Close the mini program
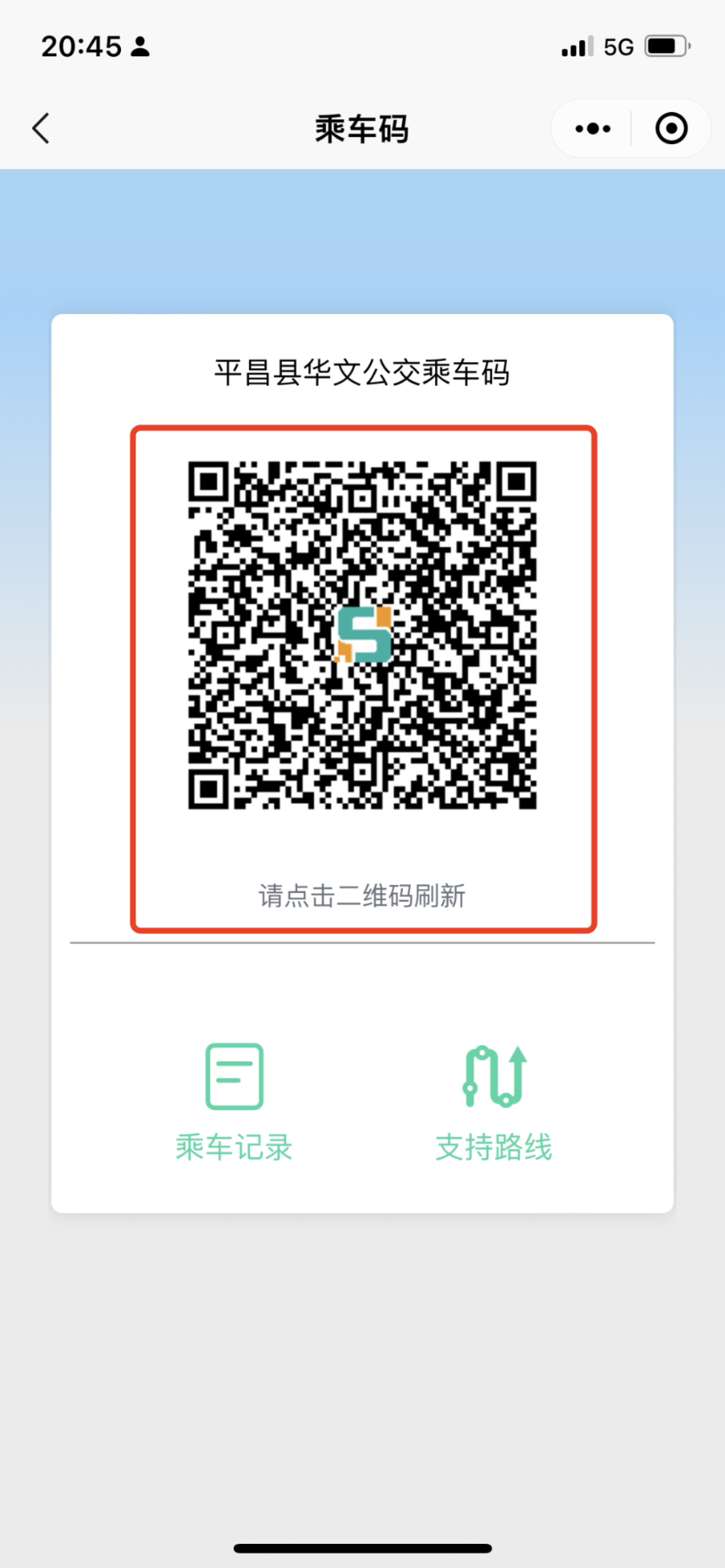Viewport: 725px width, 1568px height. tap(671, 129)
